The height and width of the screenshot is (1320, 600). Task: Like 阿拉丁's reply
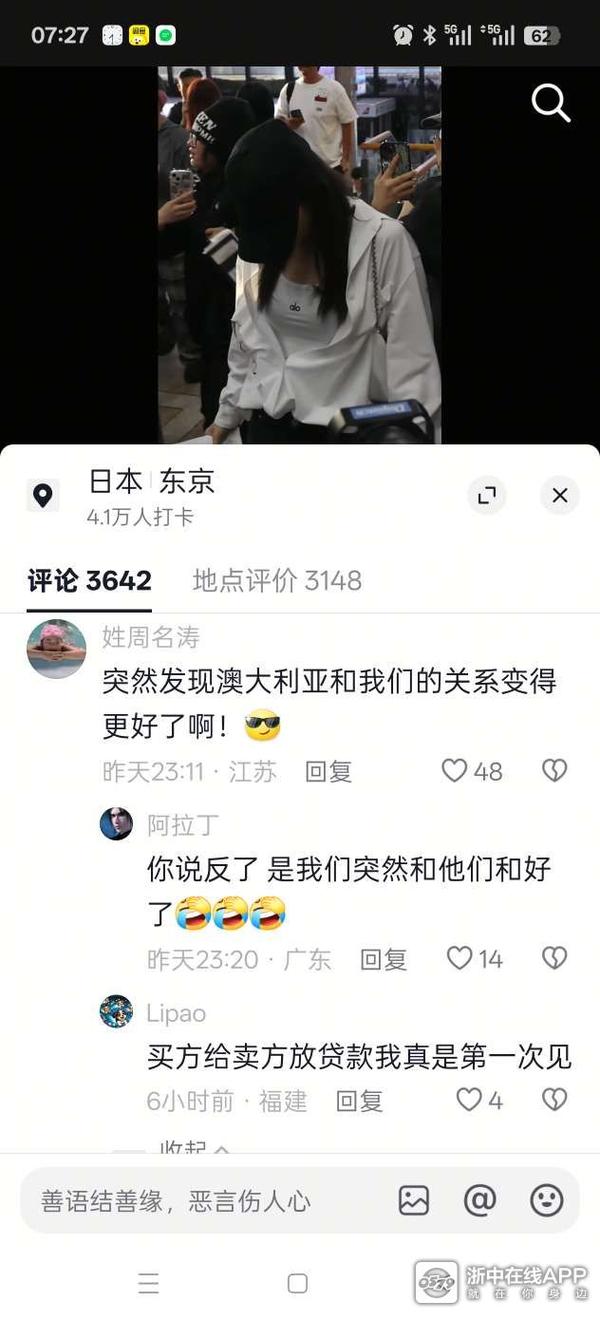pyautogui.click(x=460, y=958)
